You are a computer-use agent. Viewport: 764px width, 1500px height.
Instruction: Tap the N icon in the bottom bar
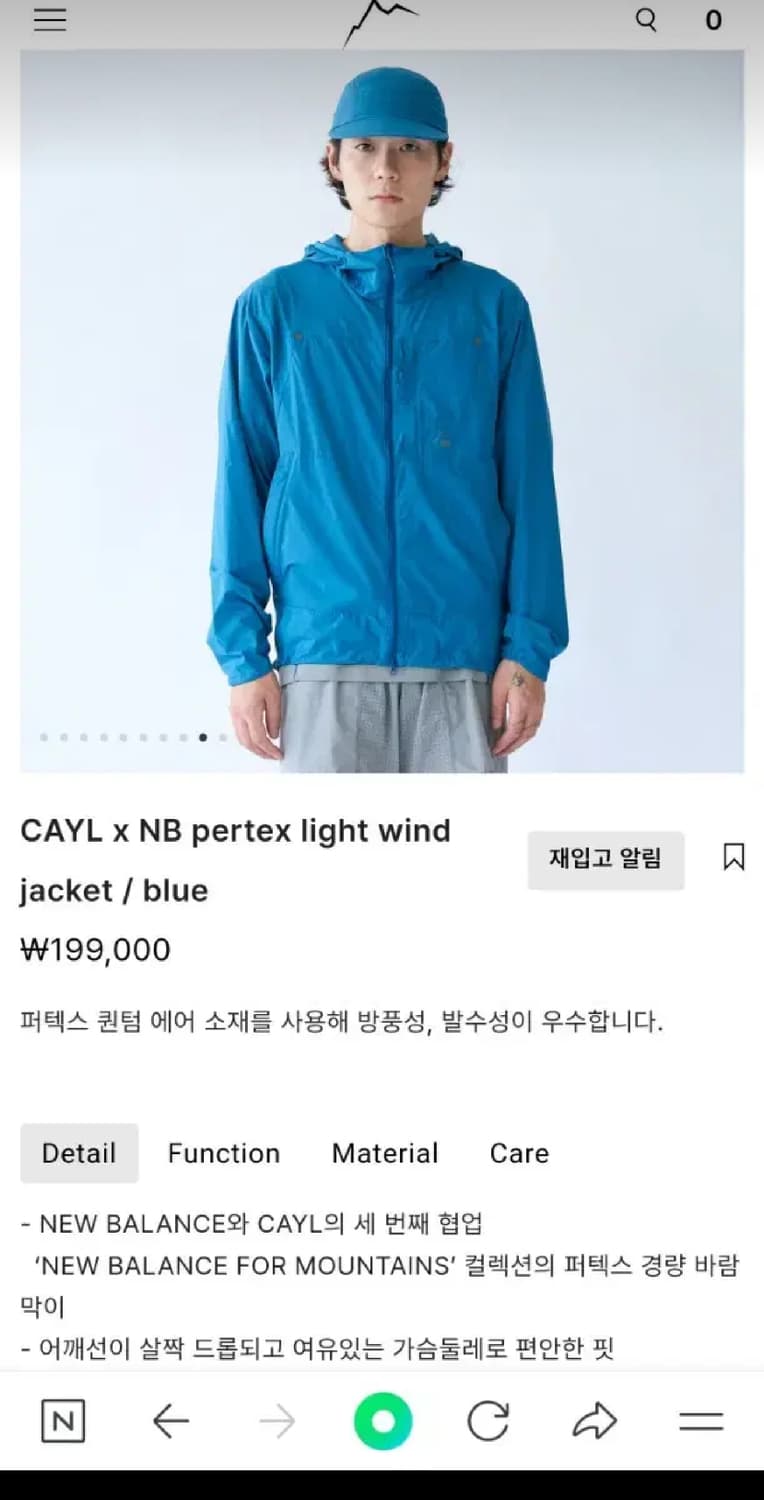(62, 1420)
